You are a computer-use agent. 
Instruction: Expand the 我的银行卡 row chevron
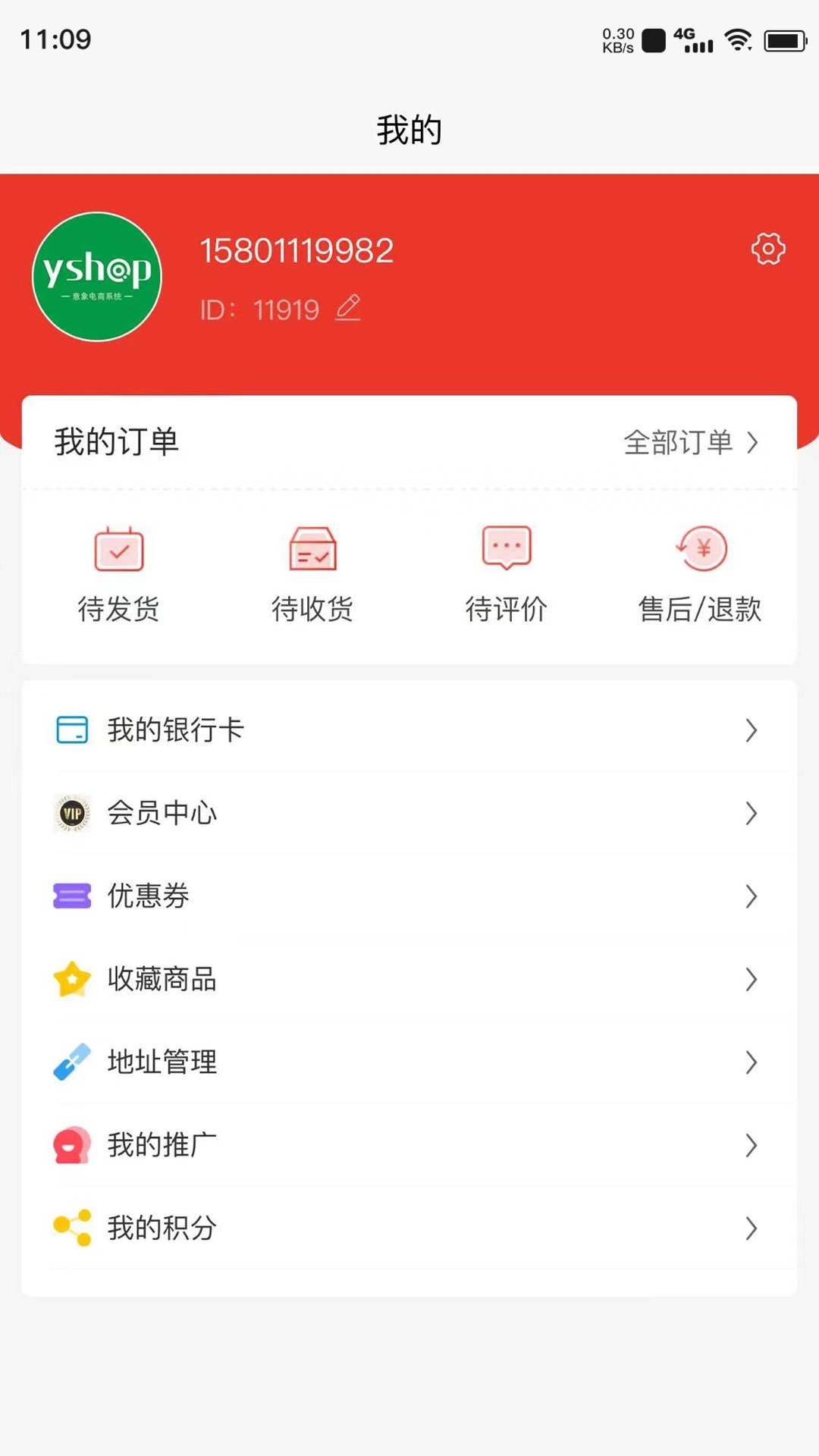[x=752, y=730]
